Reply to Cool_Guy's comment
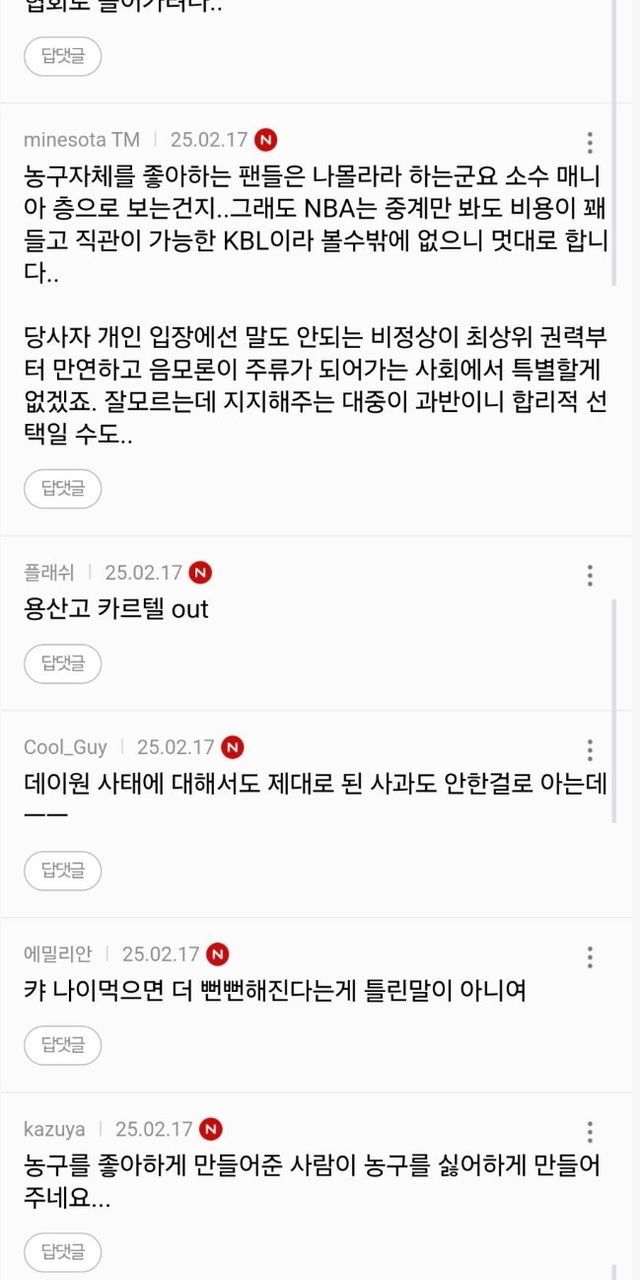Viewport: 640px width, 1280px height. [63, 870]
